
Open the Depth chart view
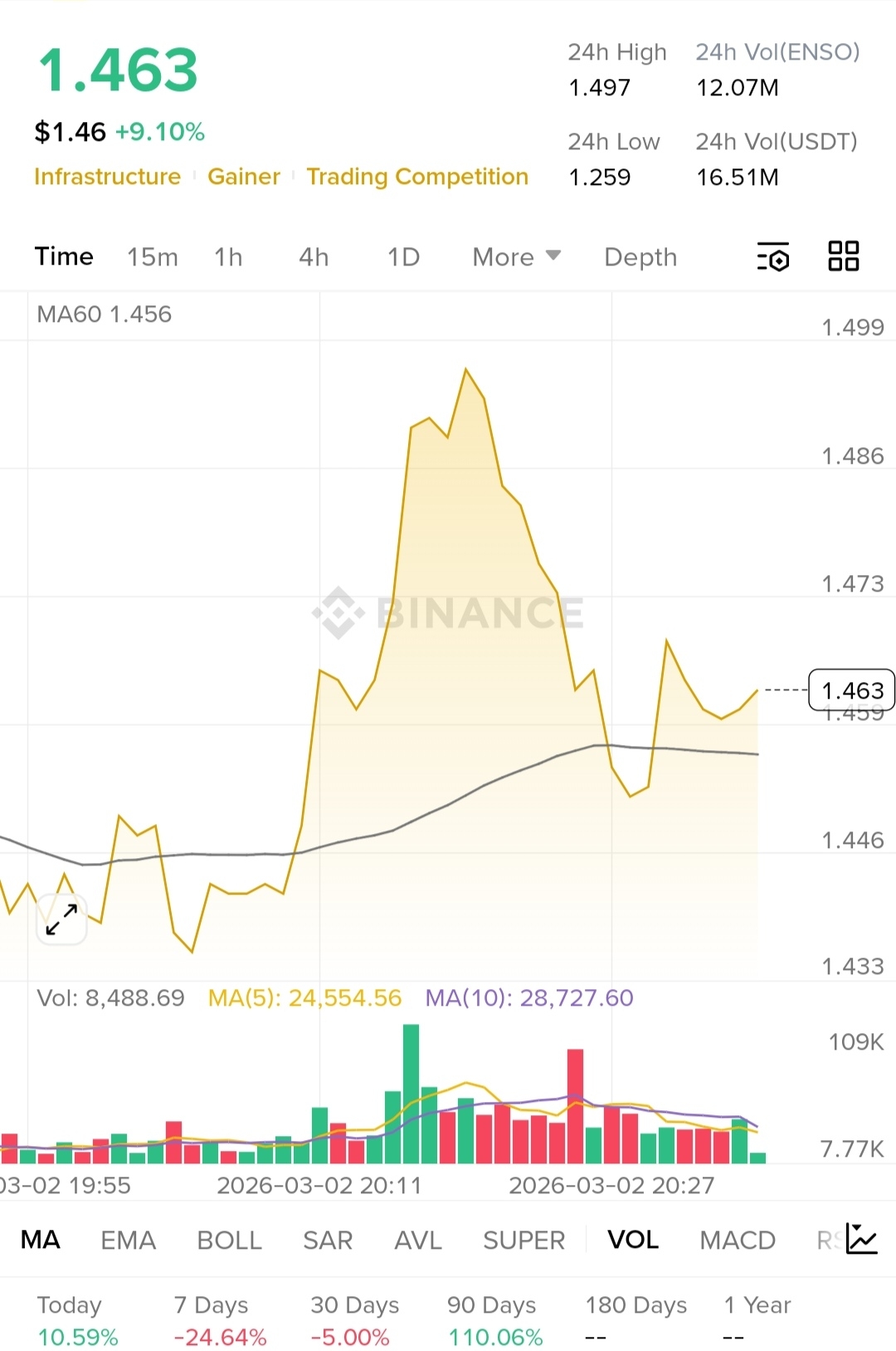[640, 257]
